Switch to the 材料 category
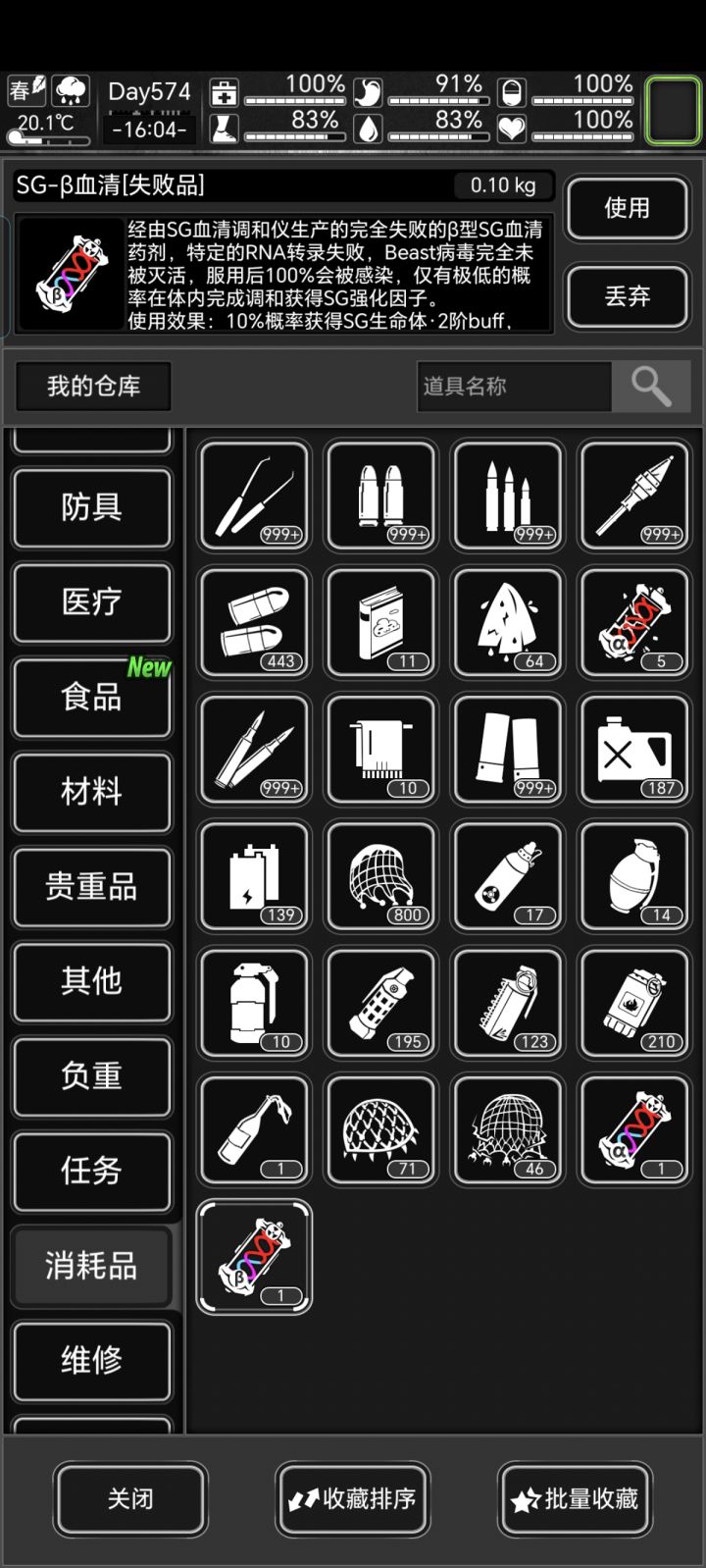The width and height of the screenshot is (706, 1568). (x=92, y=792)
